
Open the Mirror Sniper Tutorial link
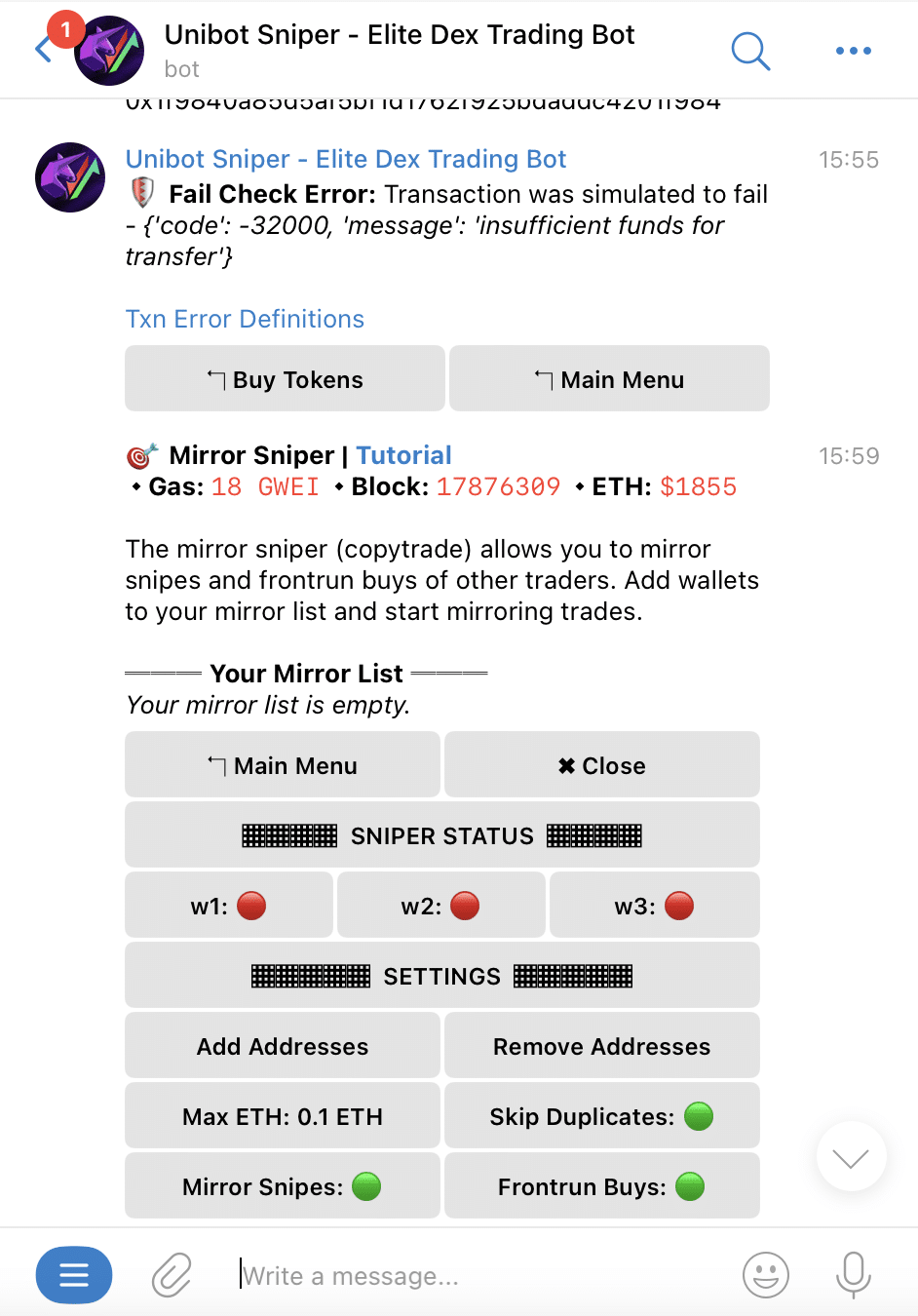[x=403, y=455]
